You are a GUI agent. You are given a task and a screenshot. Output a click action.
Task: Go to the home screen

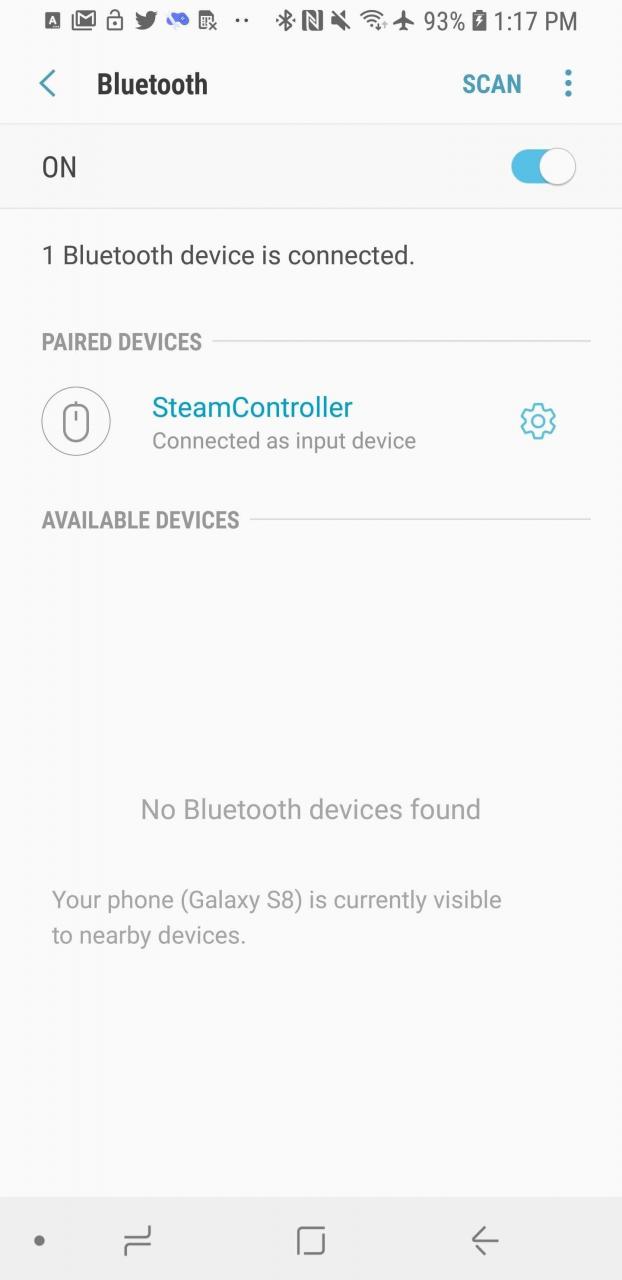(x=311, y=1241)
